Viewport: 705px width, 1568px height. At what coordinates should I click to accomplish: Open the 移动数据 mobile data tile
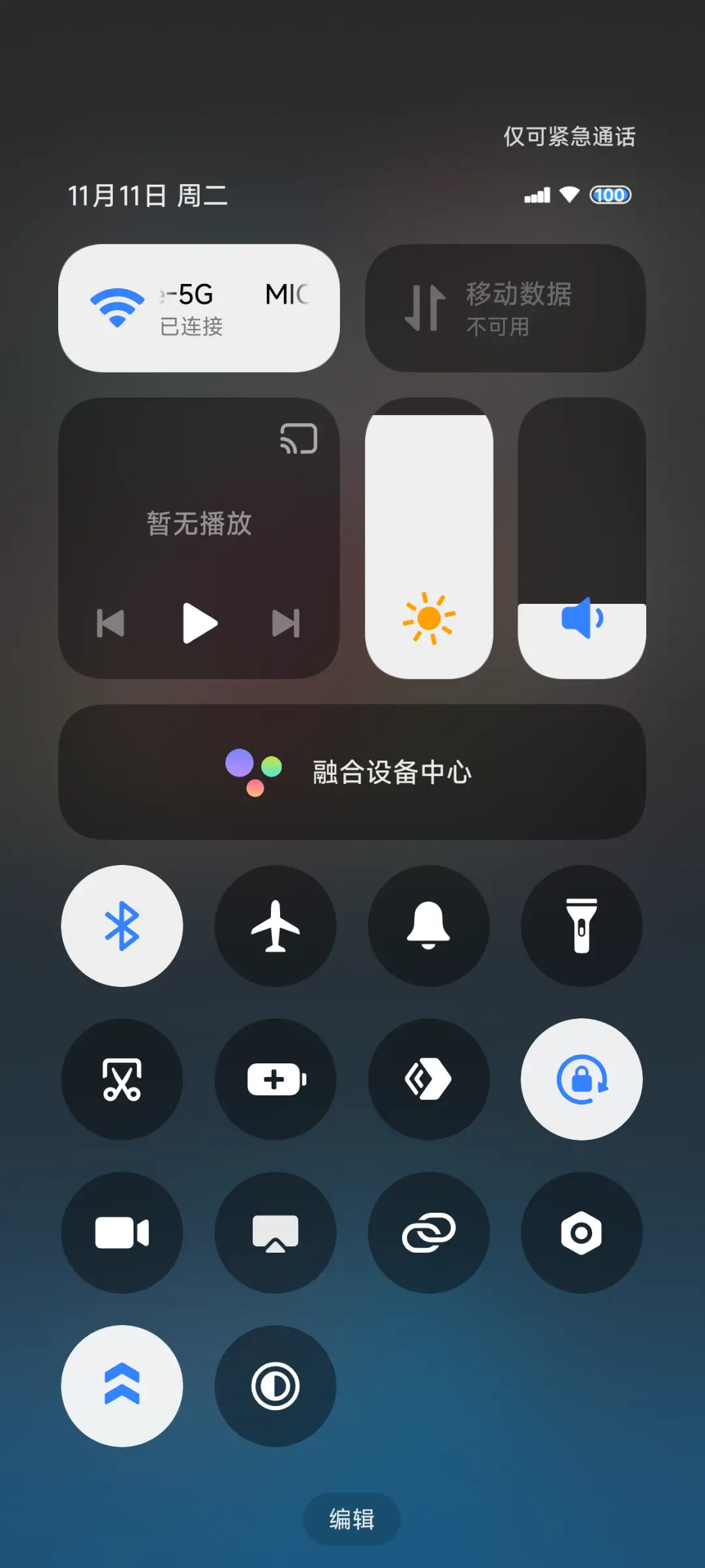click(505, 307)
